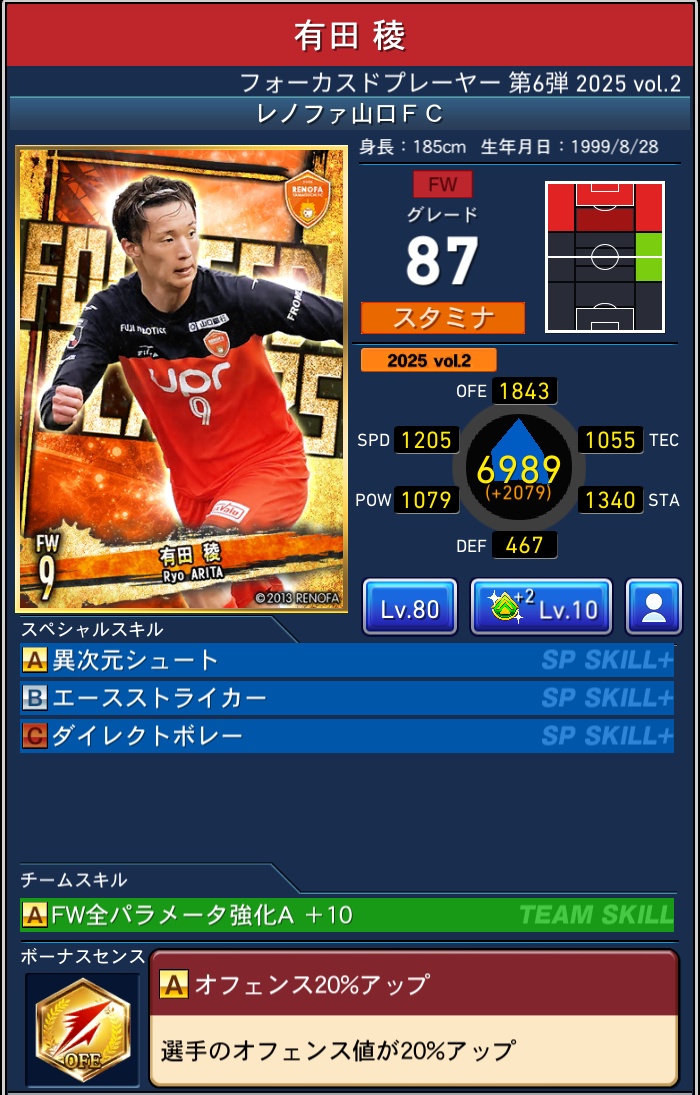Enlarge the 有田 稜 player card image
700x1095 pixels.
(x=182, y=380)
